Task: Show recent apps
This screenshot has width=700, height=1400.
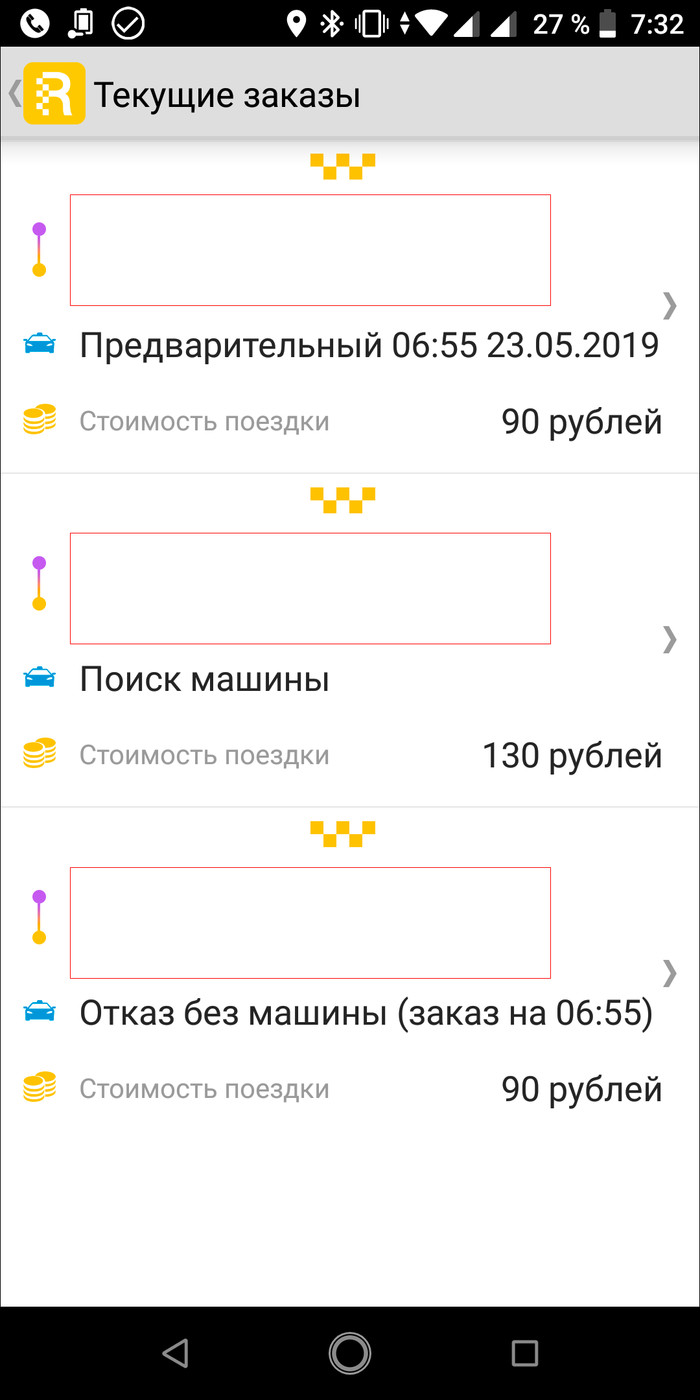Action: (525, 1353)
